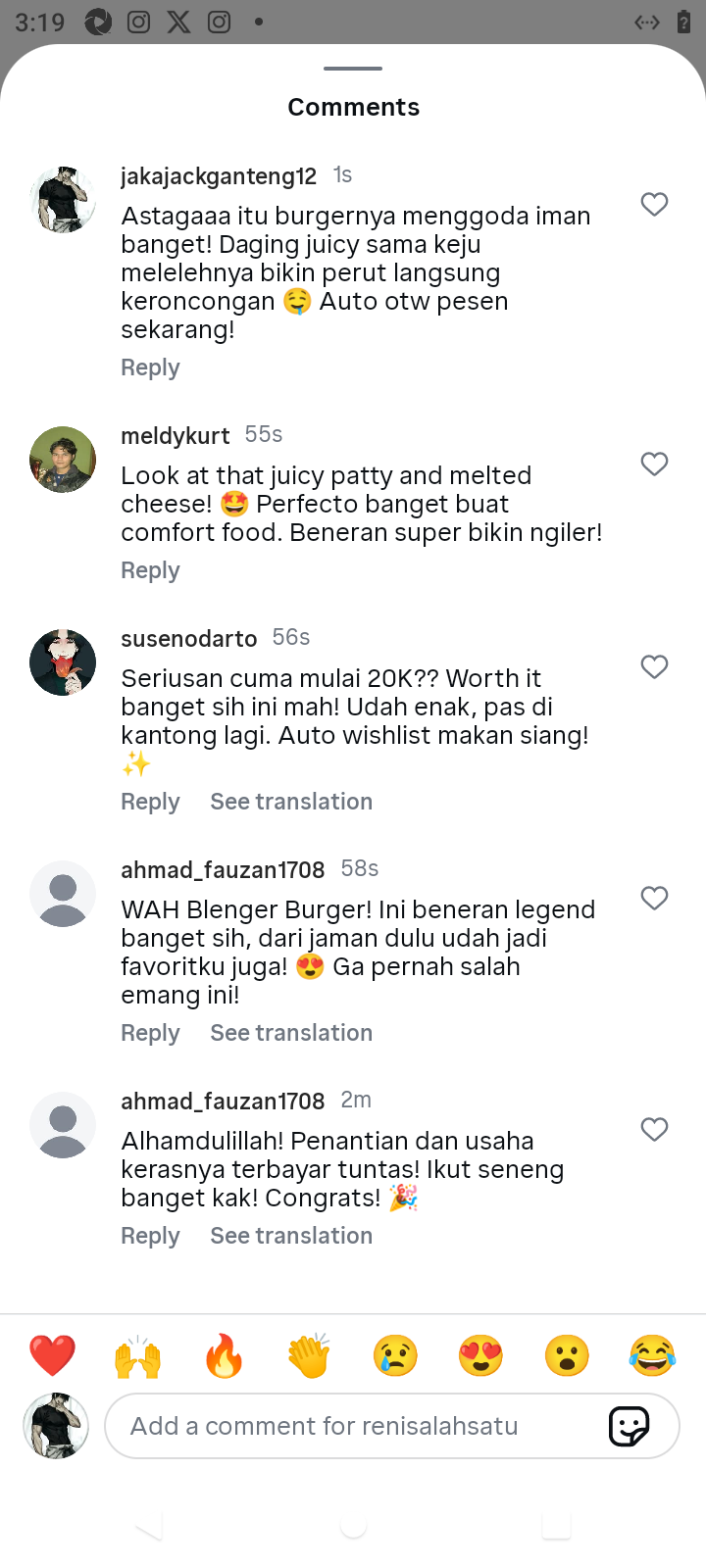706x1568 pixels.
Task: Insert the laughing tears emoji
Action: click(652, 1356)
